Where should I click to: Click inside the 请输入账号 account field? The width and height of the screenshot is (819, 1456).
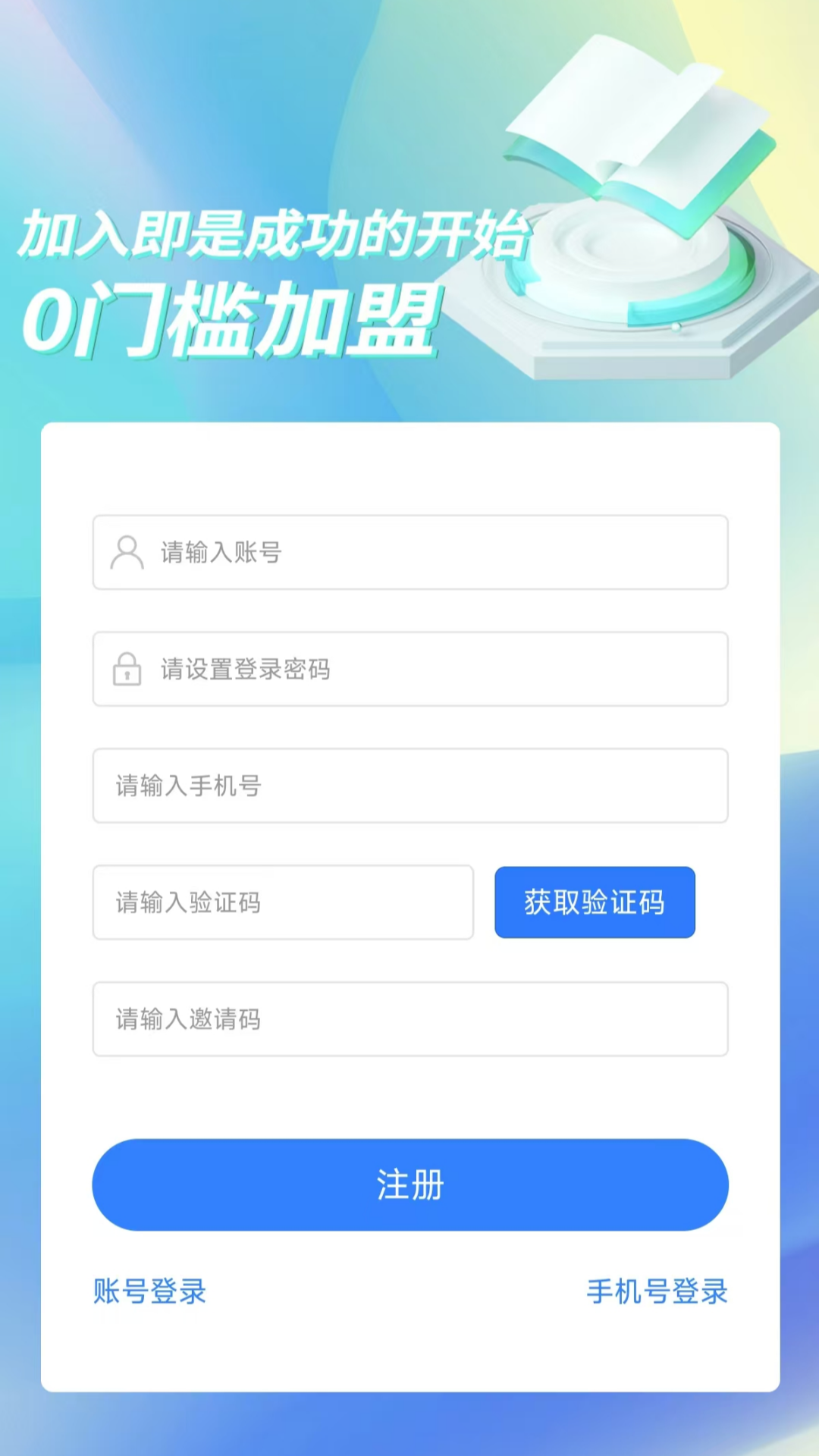(x=409, y=552)
